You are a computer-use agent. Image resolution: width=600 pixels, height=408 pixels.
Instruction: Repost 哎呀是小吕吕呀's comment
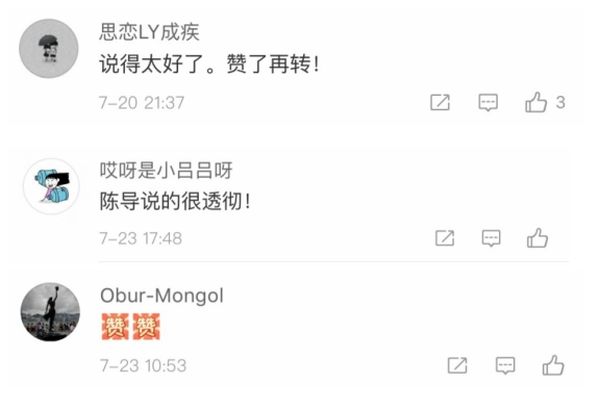tap(446, 238)
